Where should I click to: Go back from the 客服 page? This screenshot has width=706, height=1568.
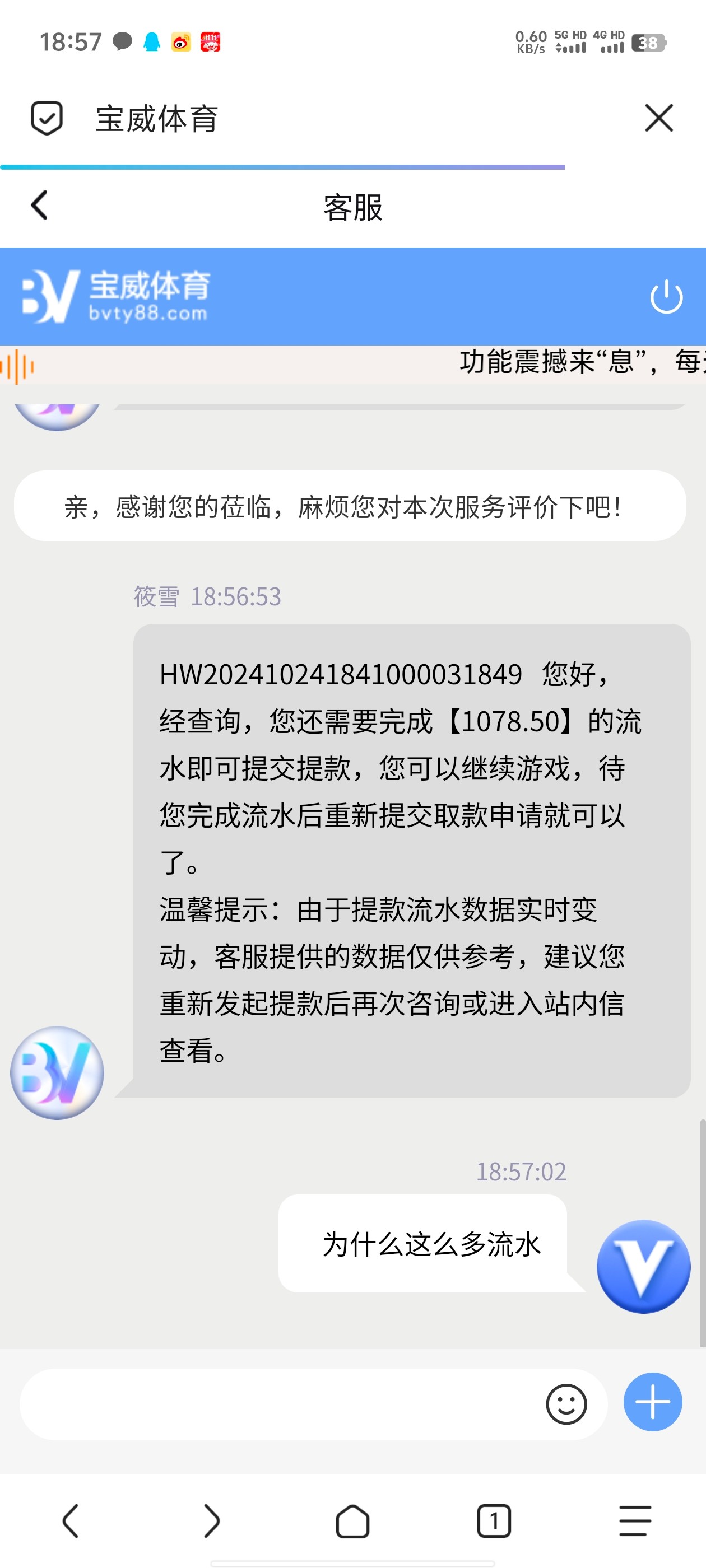coord(40,206)
